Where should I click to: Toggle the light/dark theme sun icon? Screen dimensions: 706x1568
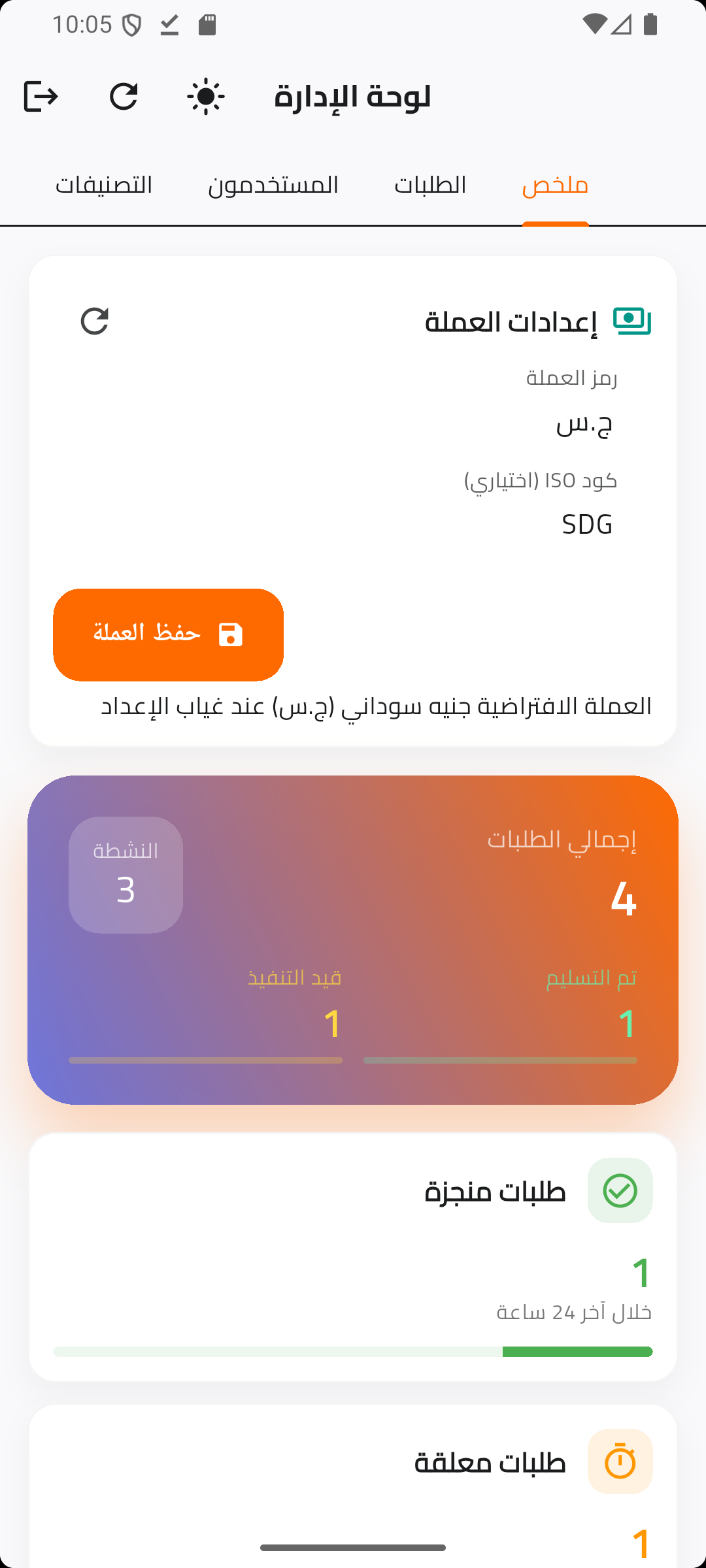click(x=206, y=97)
